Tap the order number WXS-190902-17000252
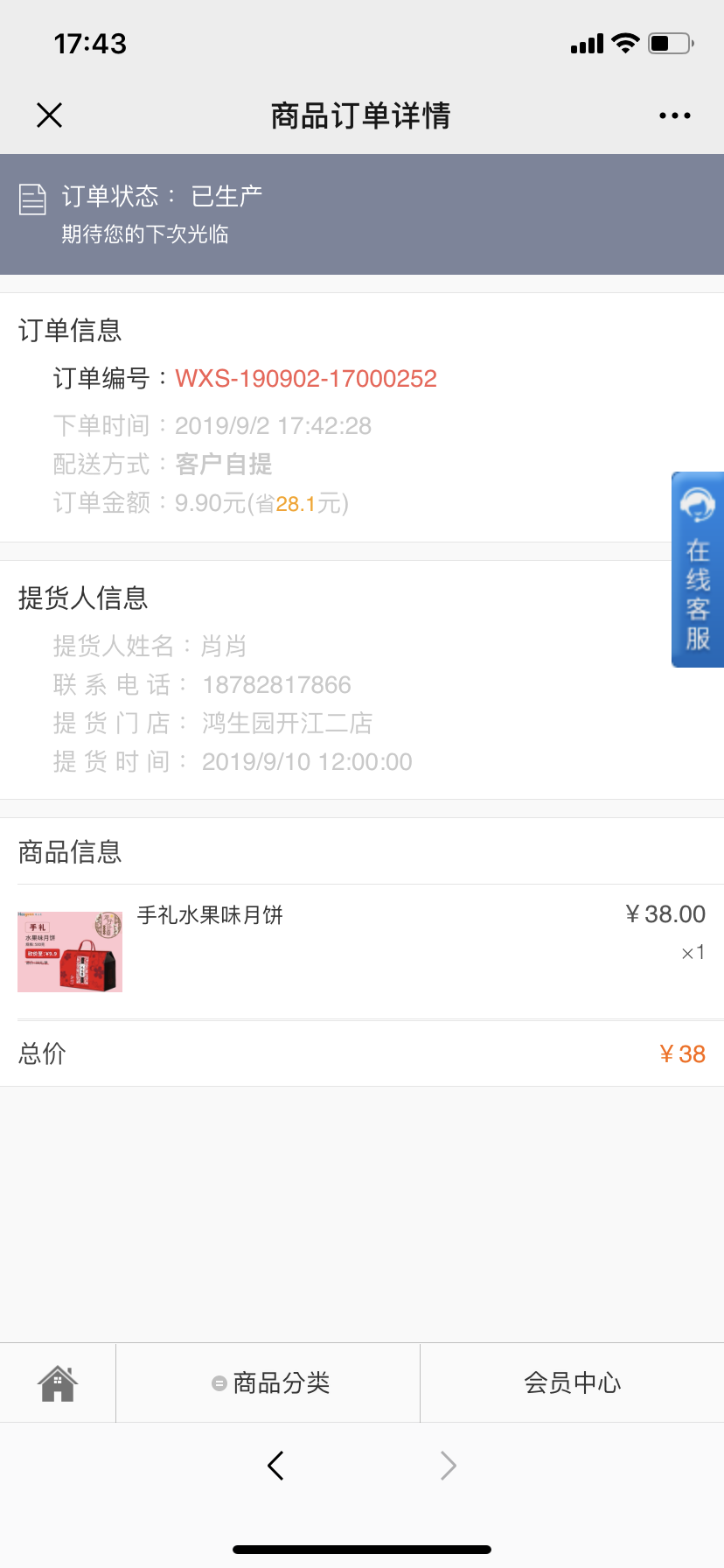Viewport: 724px width, 1568px height. coord(306,378)
